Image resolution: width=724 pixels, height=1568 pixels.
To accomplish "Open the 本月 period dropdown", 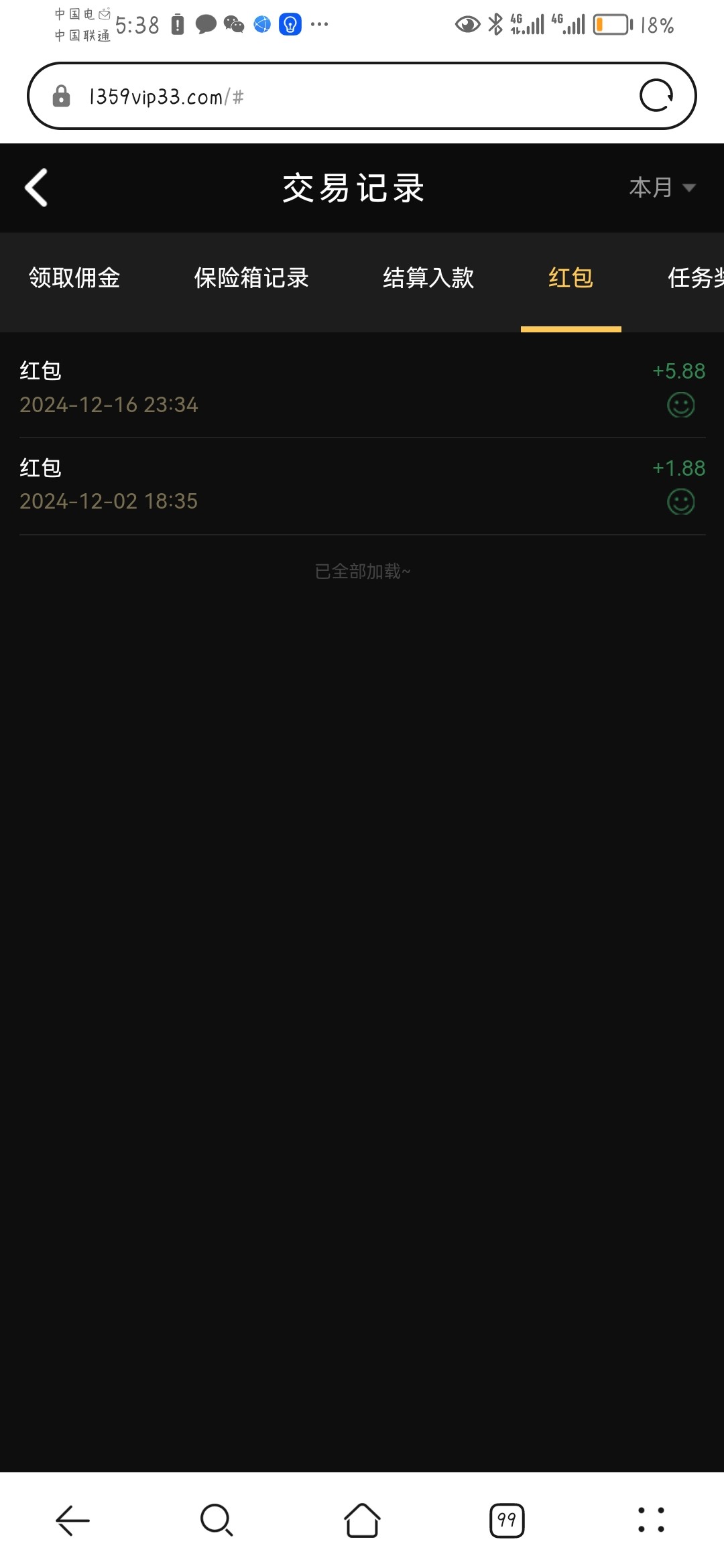I will [662, 188].
